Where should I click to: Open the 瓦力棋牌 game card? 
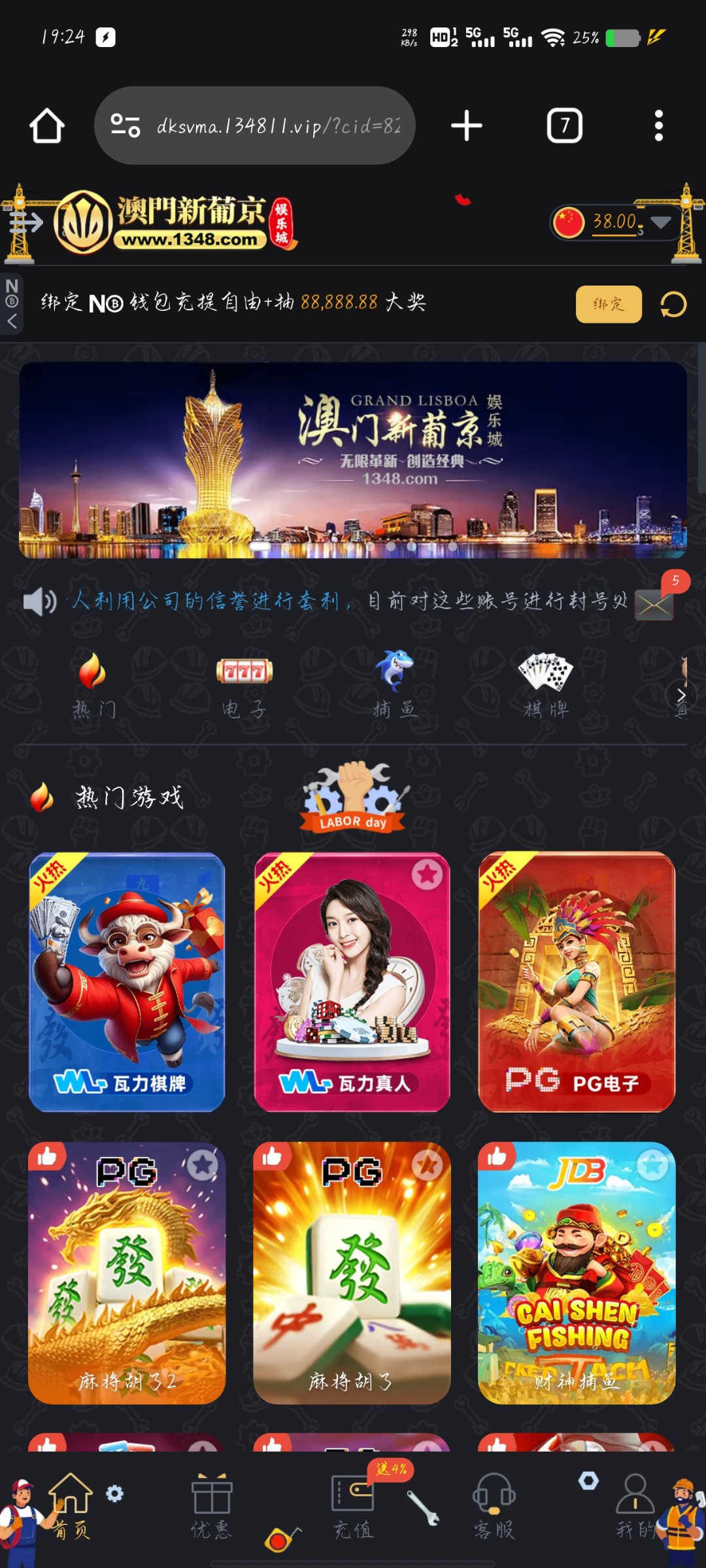pos(127,982)
